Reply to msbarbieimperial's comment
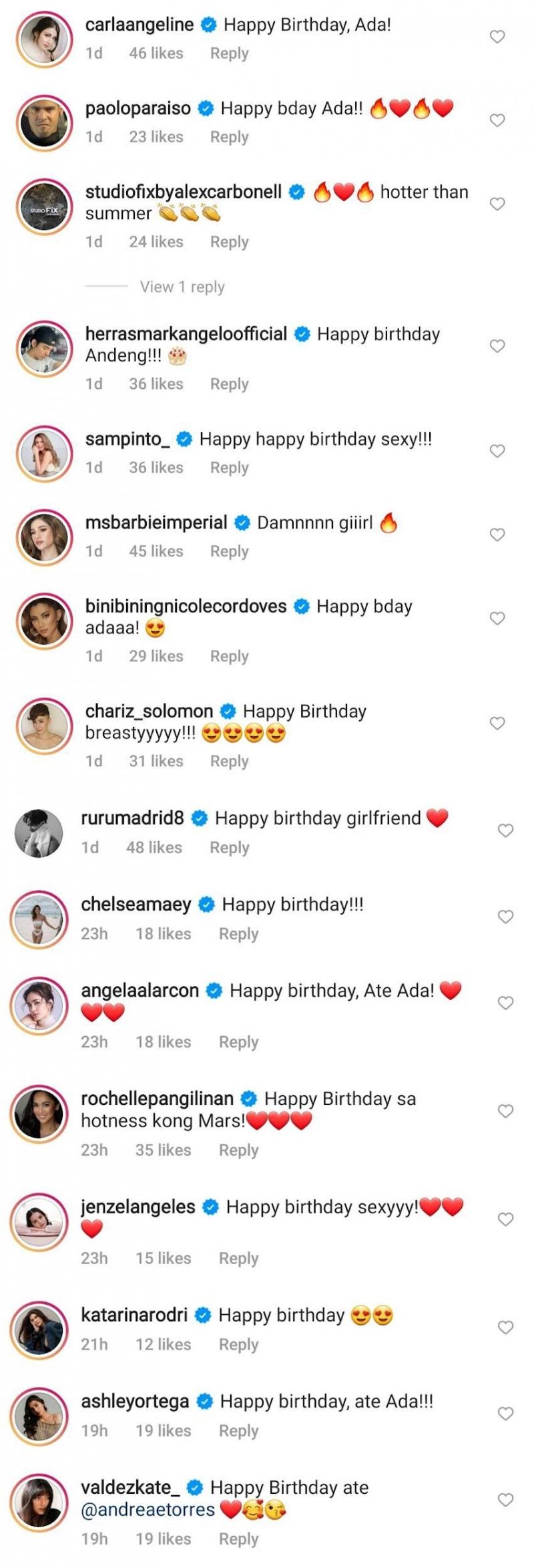 [229, 551]
